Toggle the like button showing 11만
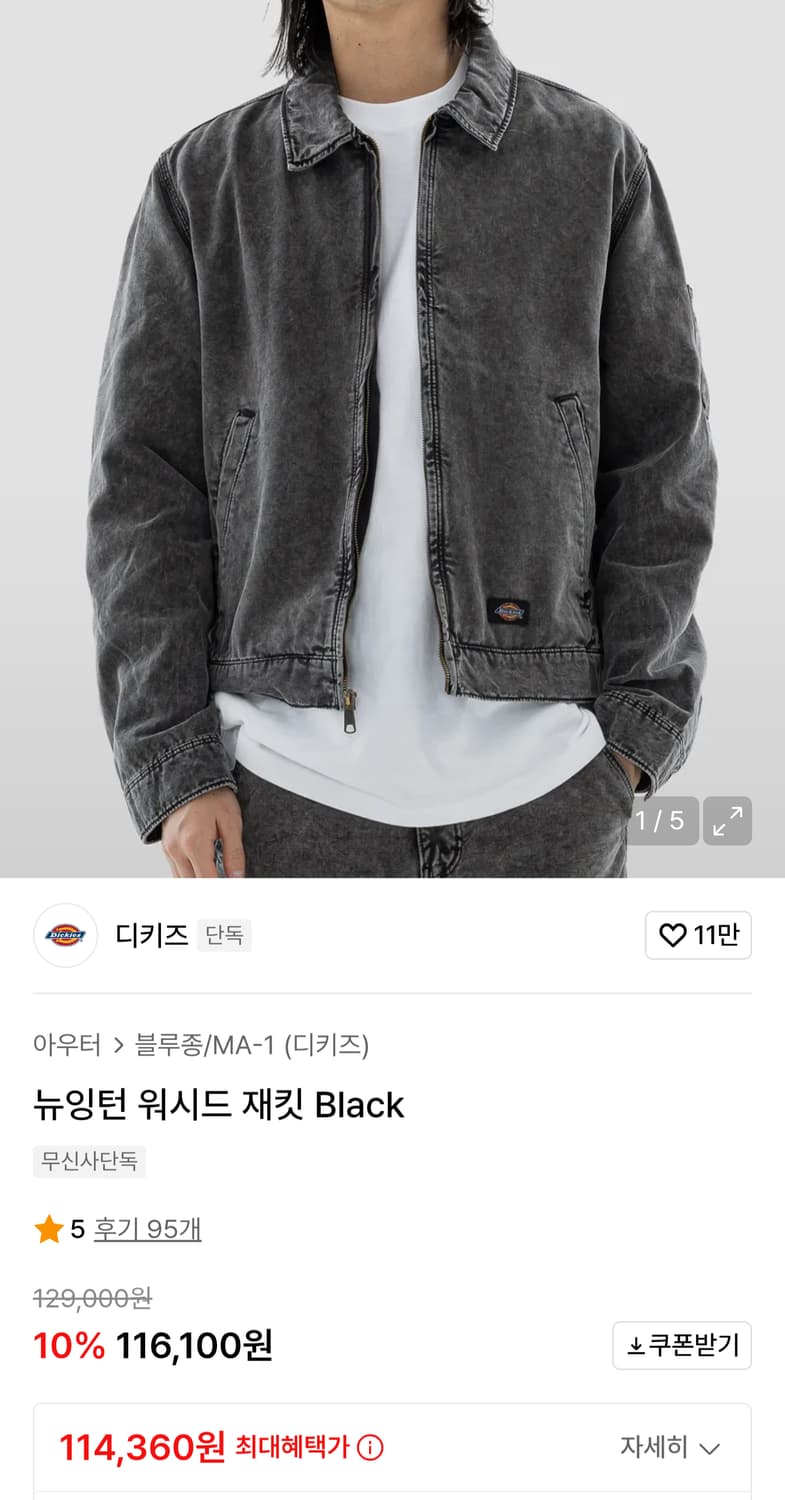The height and width of the screenshot is (1500, 785). click(x=698, y=935)
